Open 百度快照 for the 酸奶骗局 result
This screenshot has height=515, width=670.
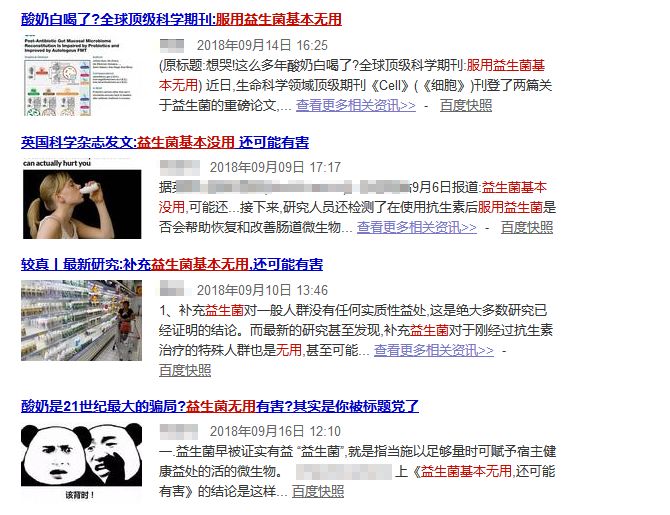(x=317, y=491)
